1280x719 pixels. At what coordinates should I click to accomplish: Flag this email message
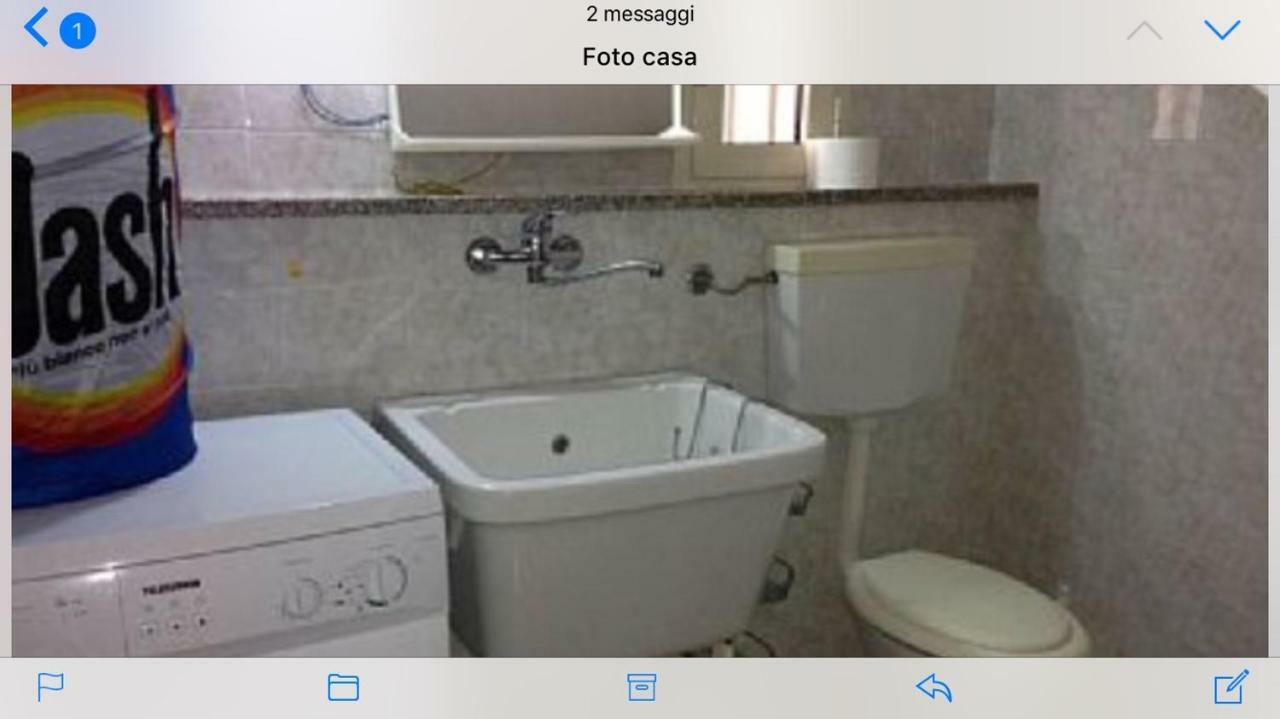(x=50, y=687)
